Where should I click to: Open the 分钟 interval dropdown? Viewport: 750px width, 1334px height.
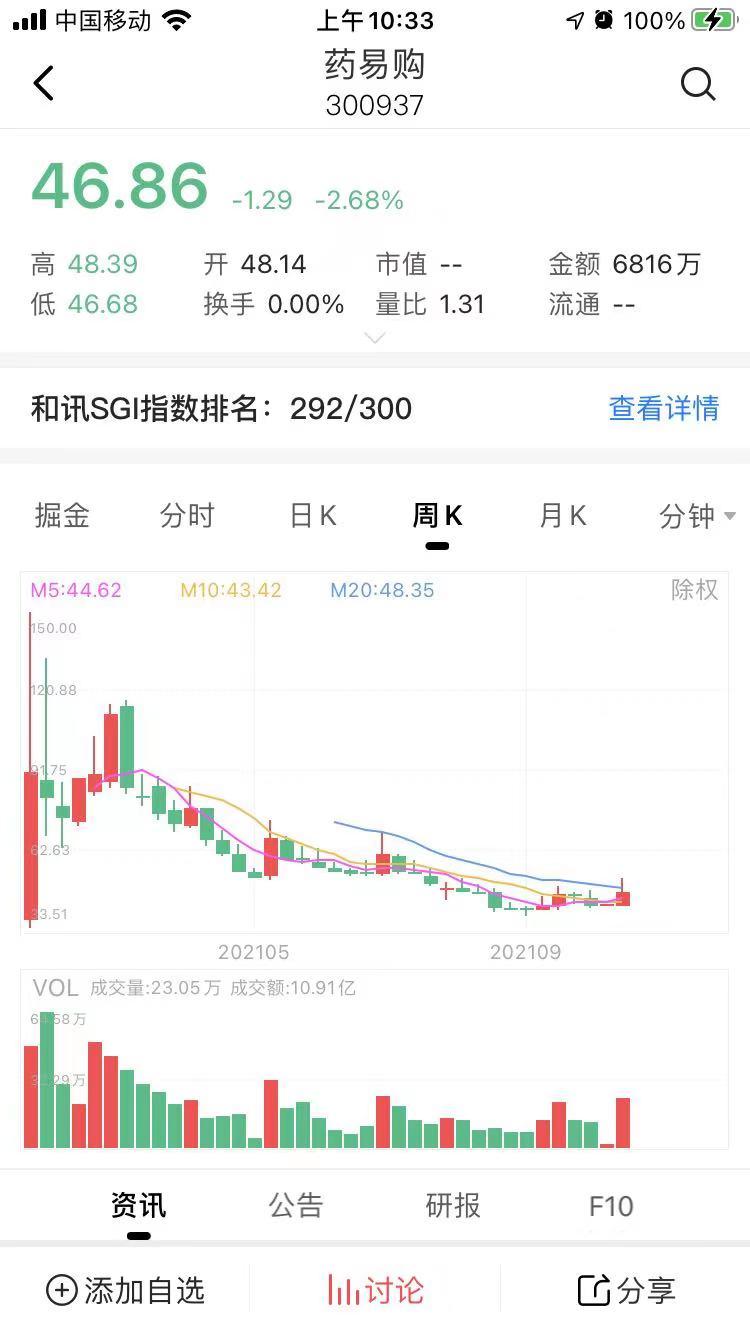(x=697, y=516)
